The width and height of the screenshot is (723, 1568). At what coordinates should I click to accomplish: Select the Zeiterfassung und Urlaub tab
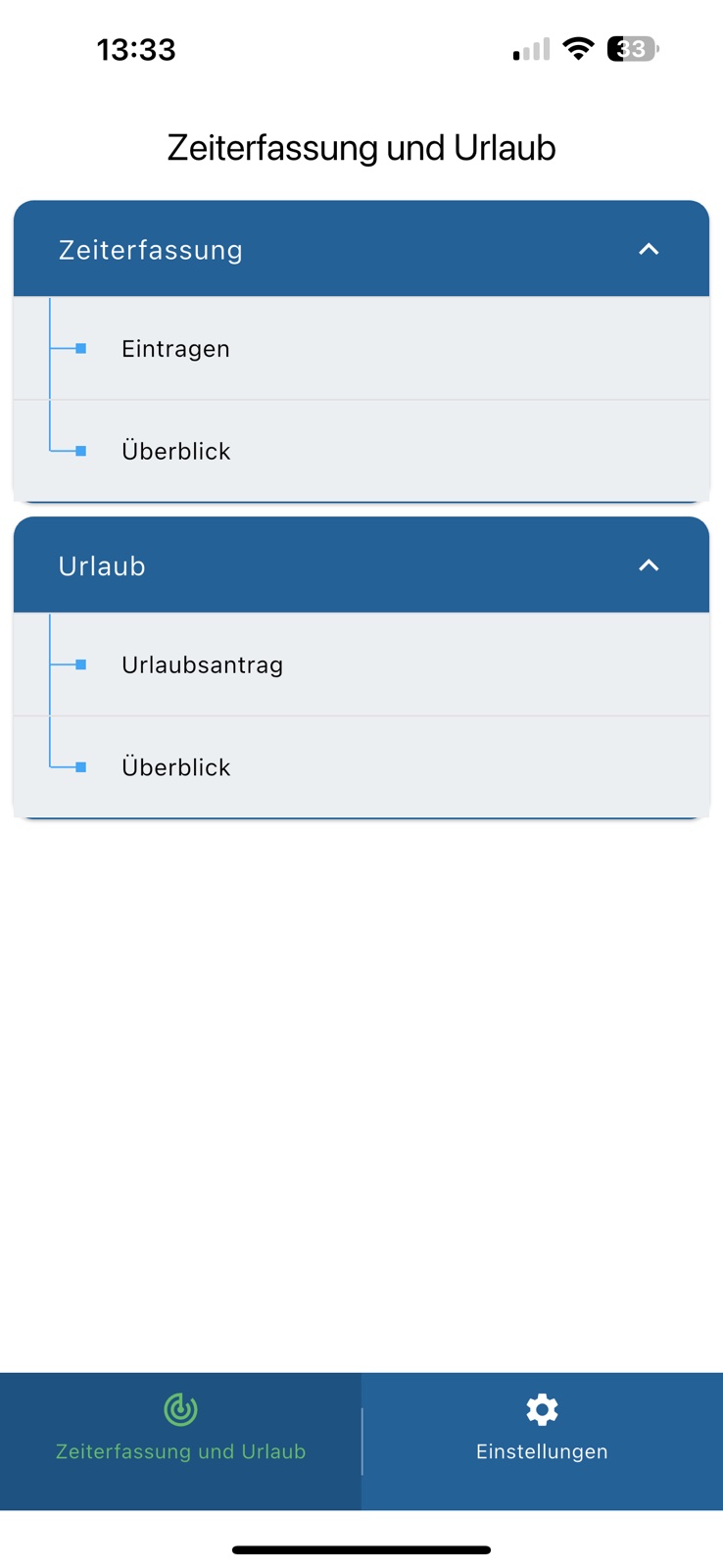click(x=180, y=1441)
